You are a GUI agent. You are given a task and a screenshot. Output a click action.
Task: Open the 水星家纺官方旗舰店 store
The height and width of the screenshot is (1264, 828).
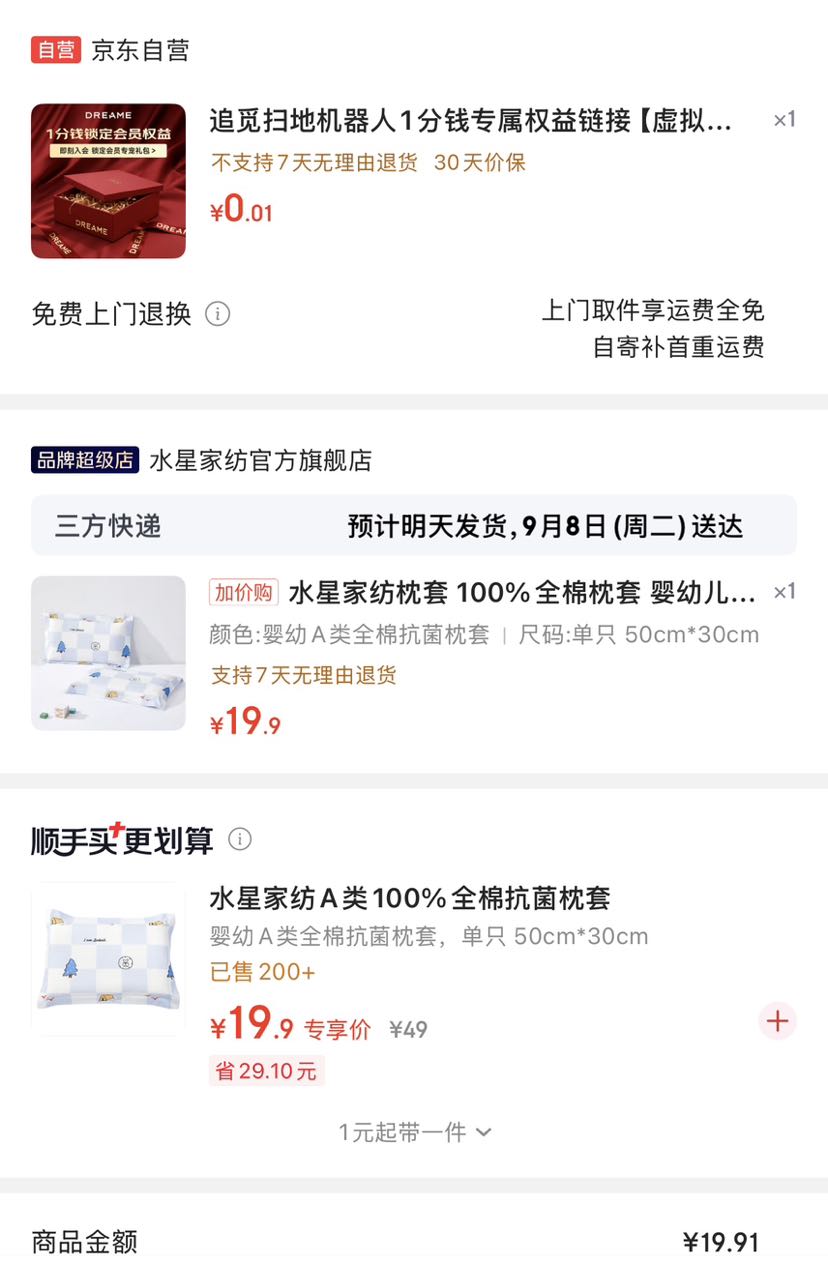click(261, 460)
